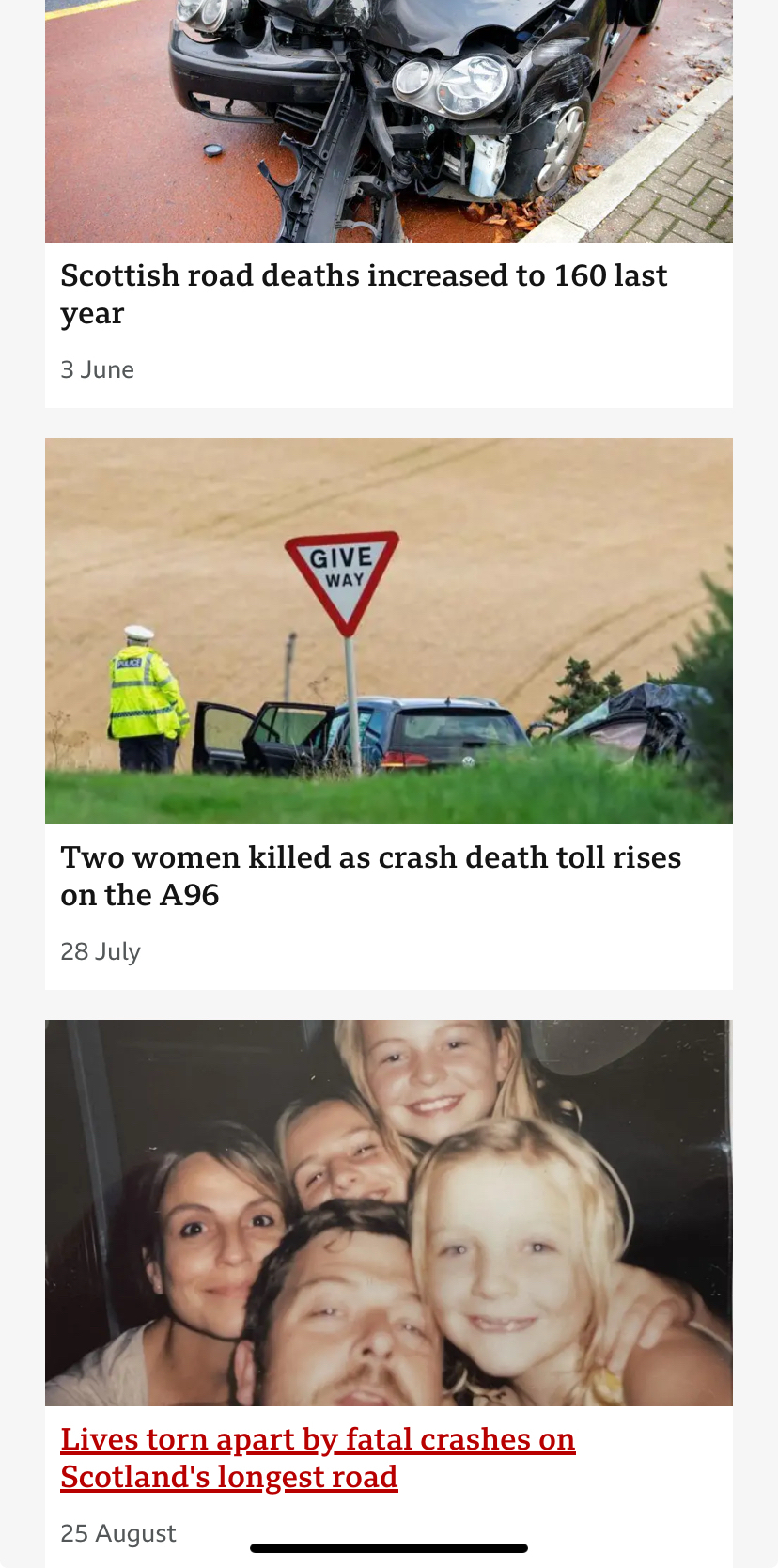778x1568 pixels.
Task: Open the Scottish road deaths increased article
Action: pyautogui.click(x=364, y=293)
